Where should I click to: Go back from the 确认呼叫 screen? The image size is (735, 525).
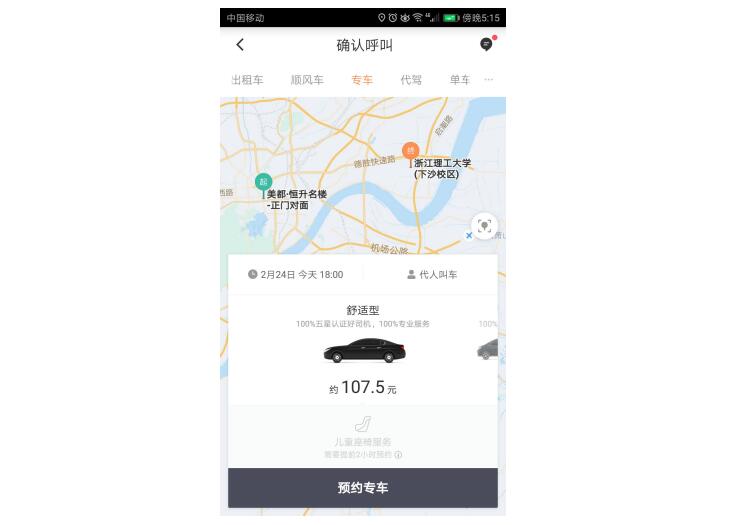tap(240, 45)
